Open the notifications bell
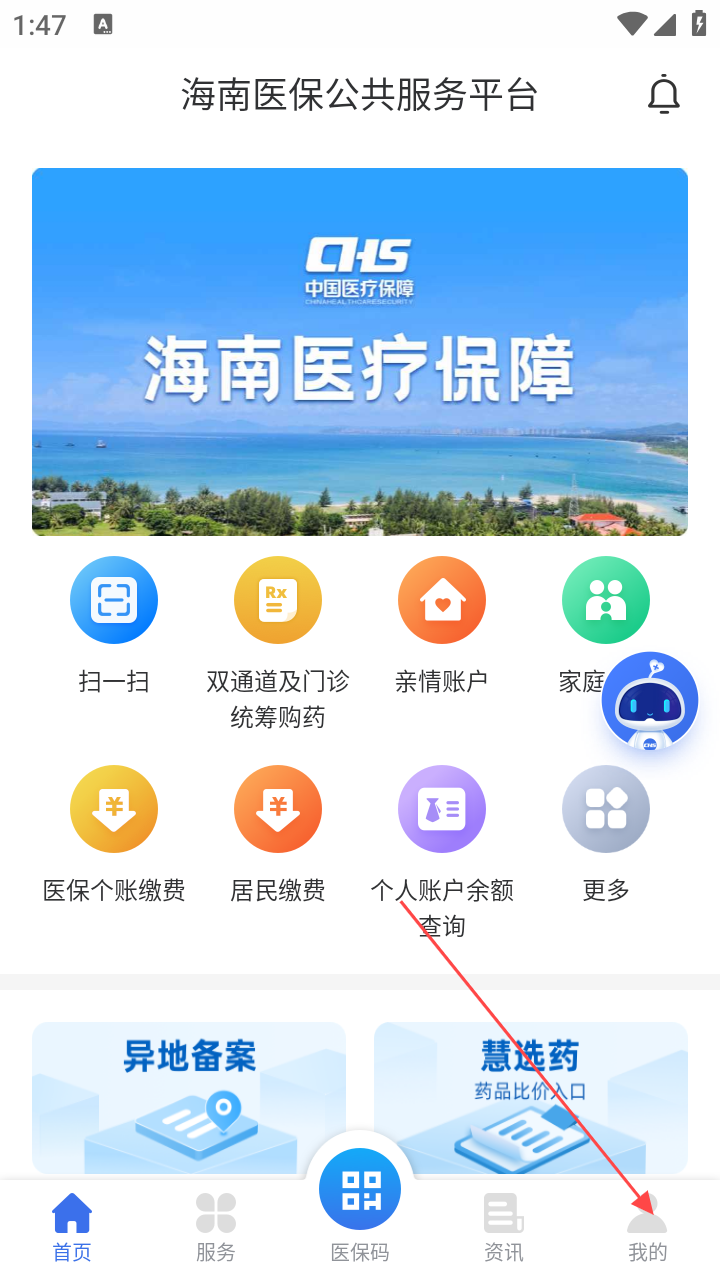This screenshot has width=720, height=1280. pos(664,95)
